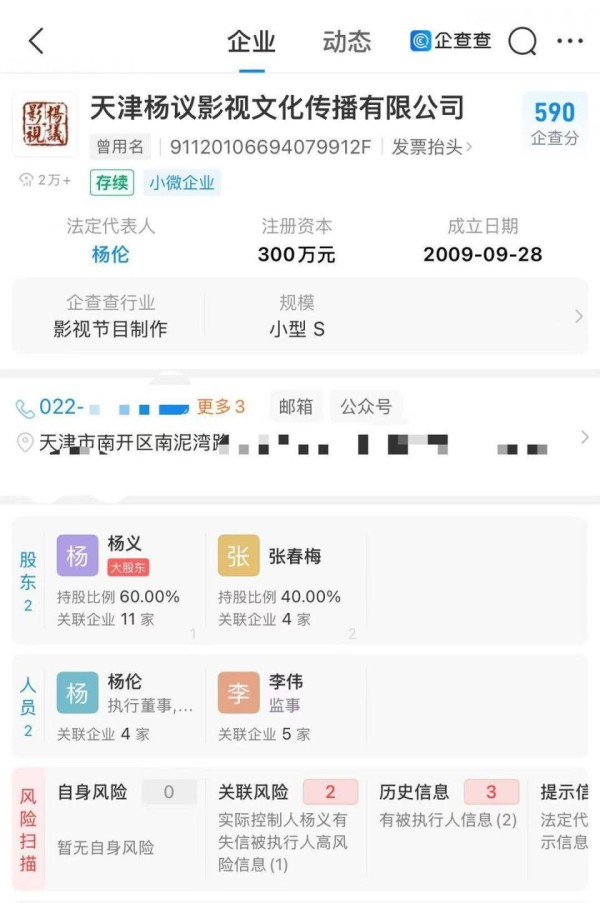Open the search magnifier icon
Viewport: 600px width, 903px height.
point(522,41)
